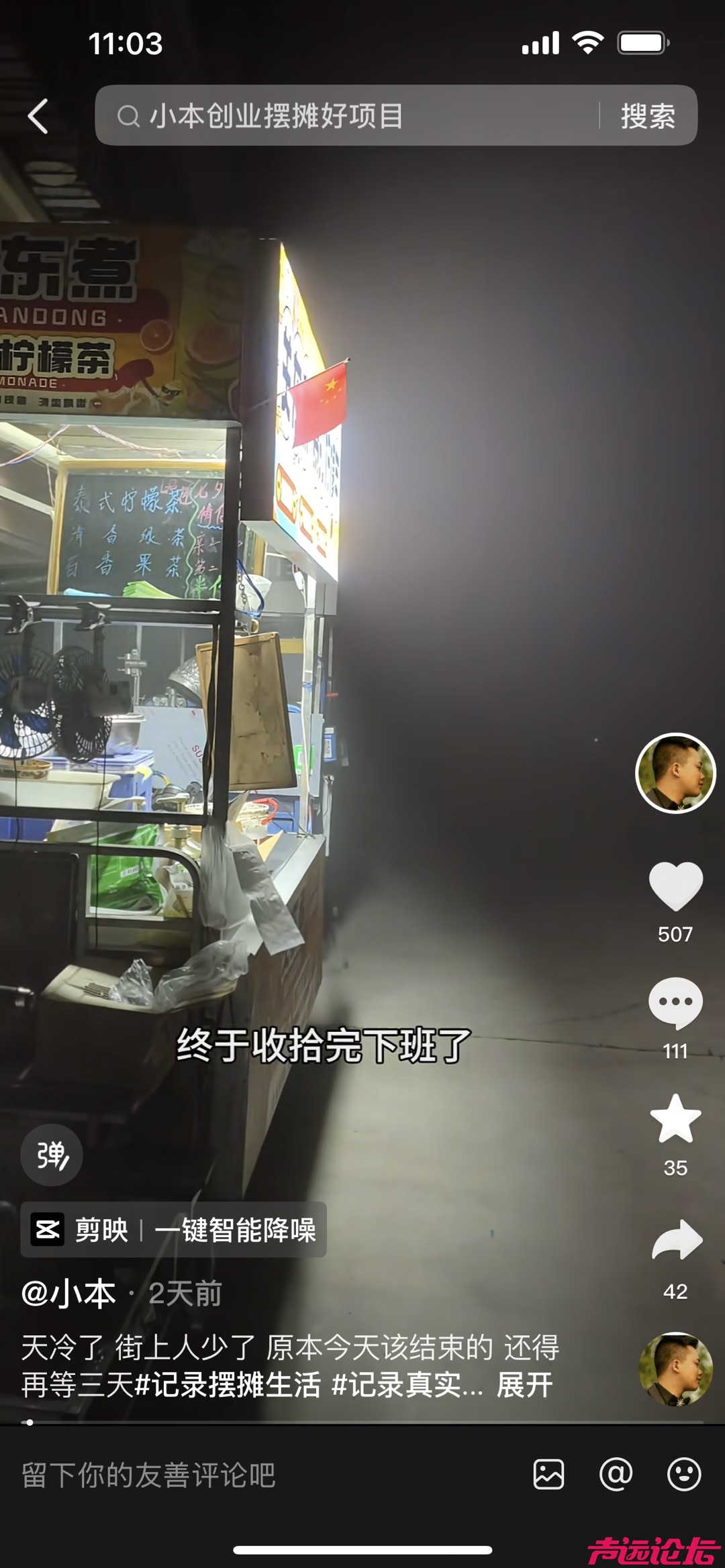The width and height of the screenshot is (725, 1568).
Task: Open the @小本 username
Action: [68, 1294]
